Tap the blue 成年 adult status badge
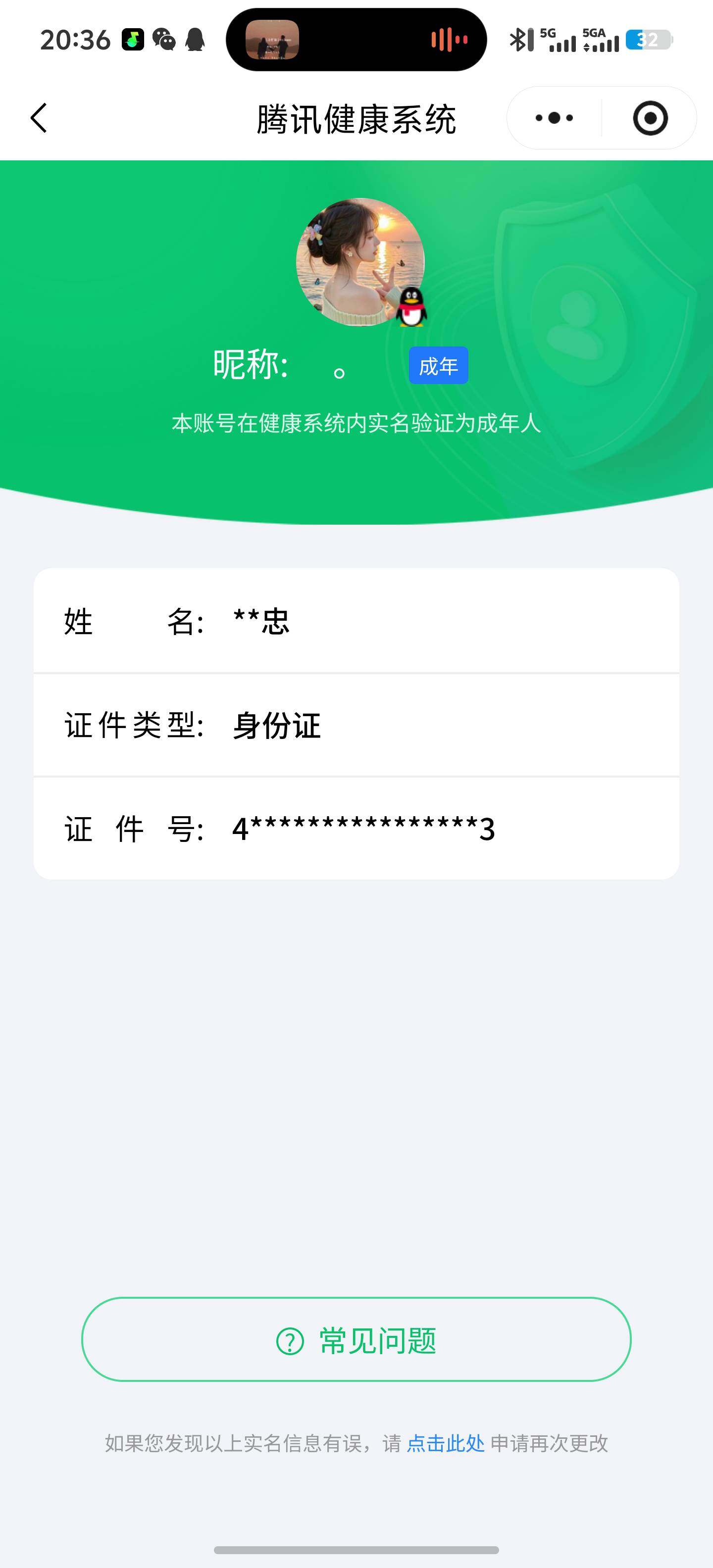713x1568 pixels. coord(438,365)
